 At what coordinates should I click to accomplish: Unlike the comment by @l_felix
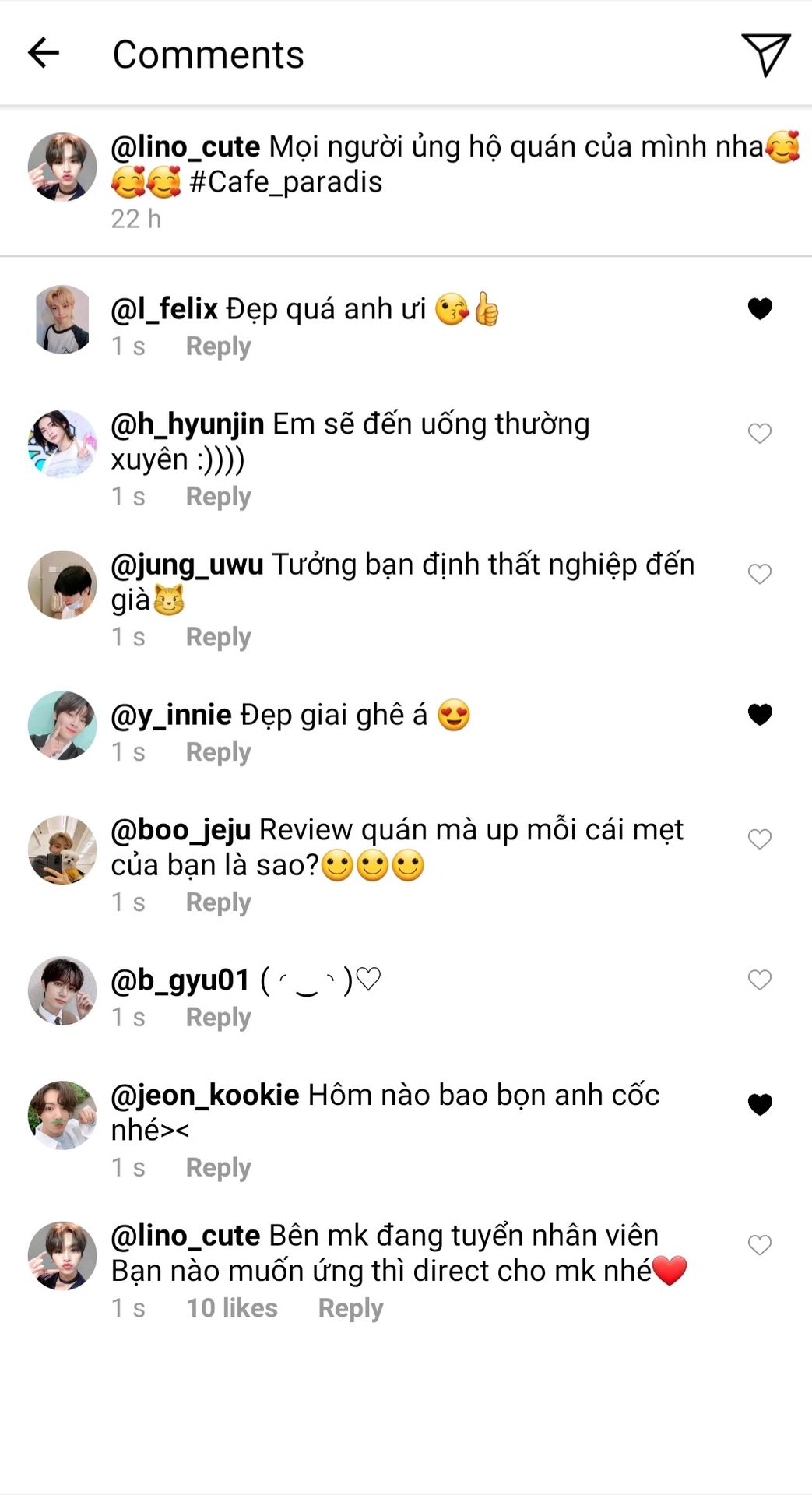[x=760, y=309]
